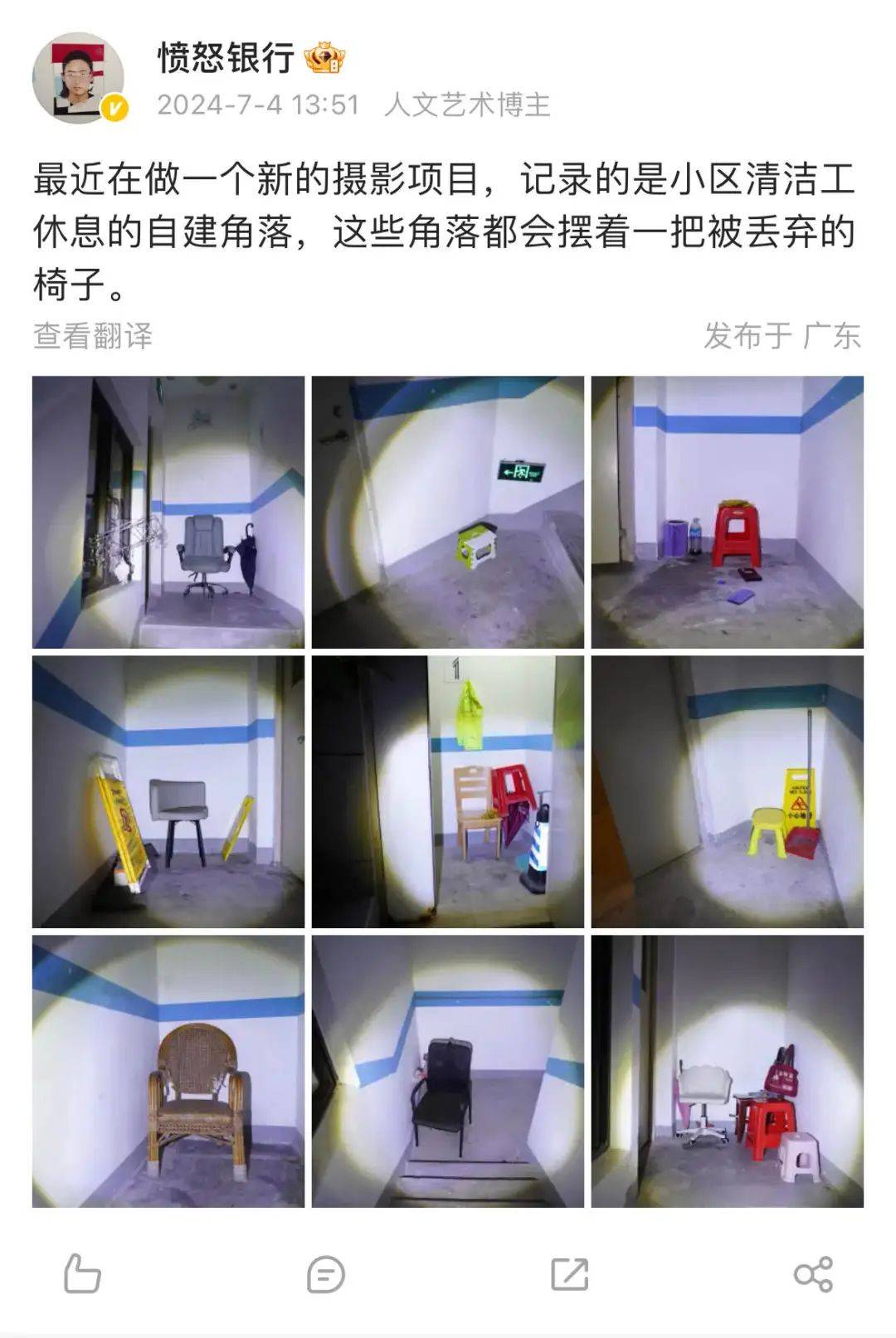Tap 查看翻译 to translate the post

pyautogui.click(x=93, y=336)
